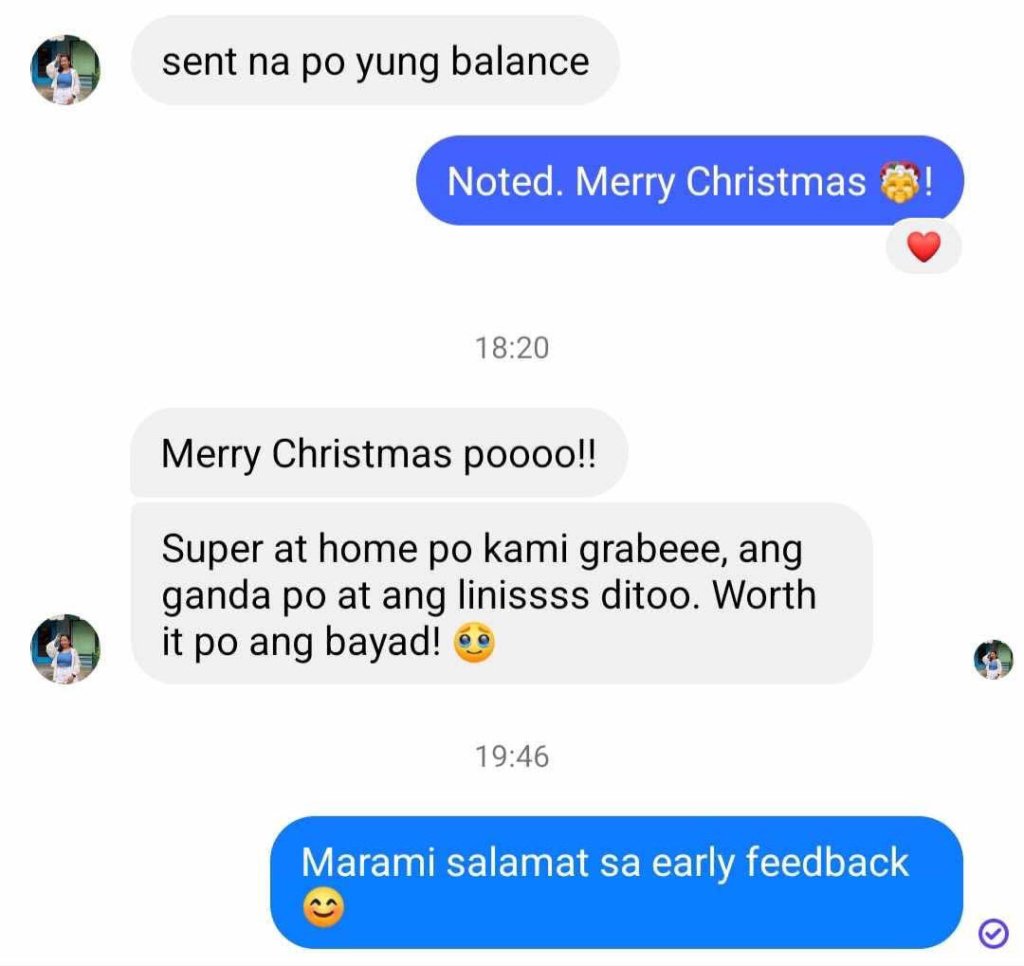1024x966 pixels.
Task: Open the heart reaction on the Merry Christmas message
Action: pos(923,247)
